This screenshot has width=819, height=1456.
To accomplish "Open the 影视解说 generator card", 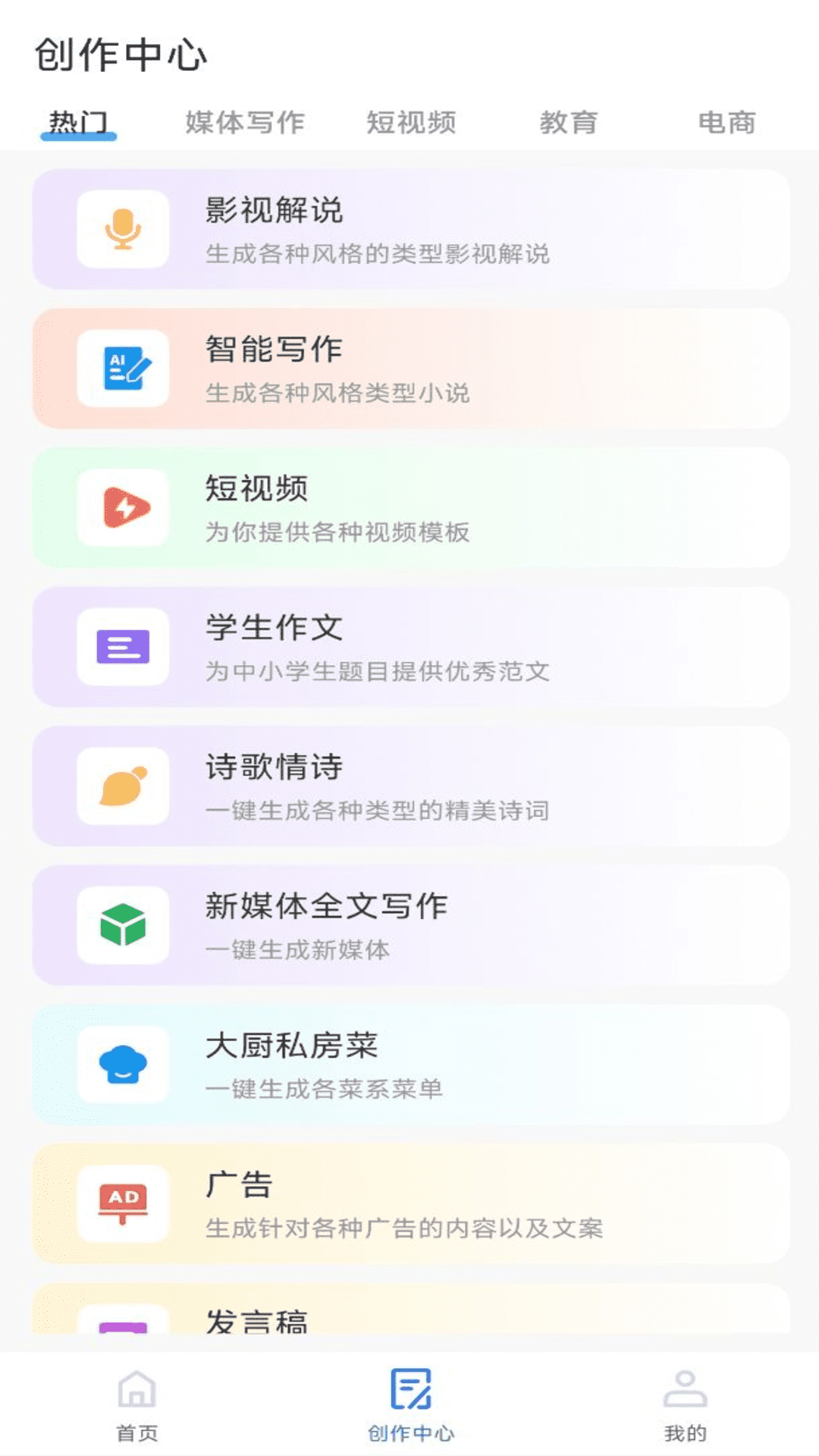I will pyautogui.click(x=409, y=229).
